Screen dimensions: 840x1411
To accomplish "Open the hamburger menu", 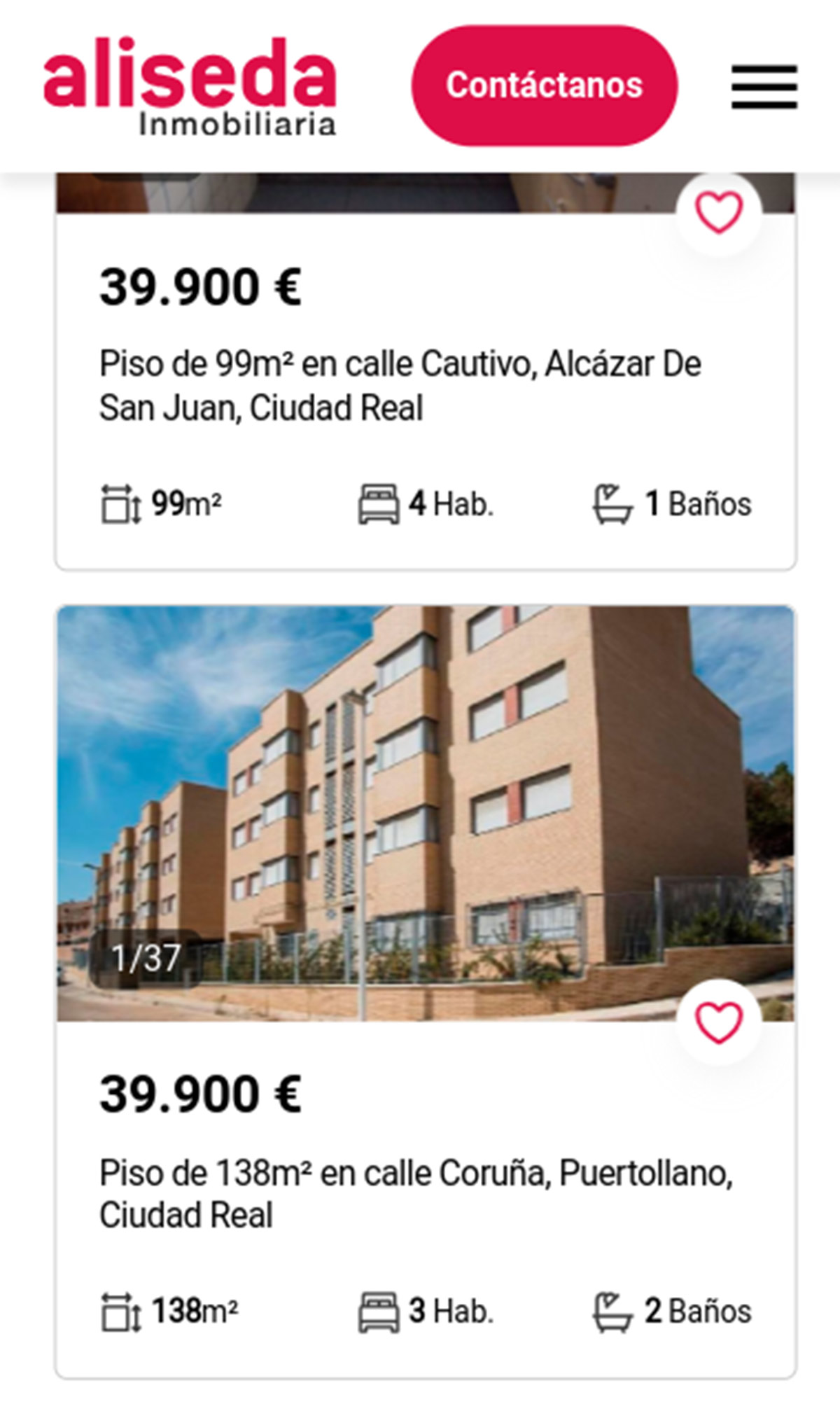I will (764, 87).
